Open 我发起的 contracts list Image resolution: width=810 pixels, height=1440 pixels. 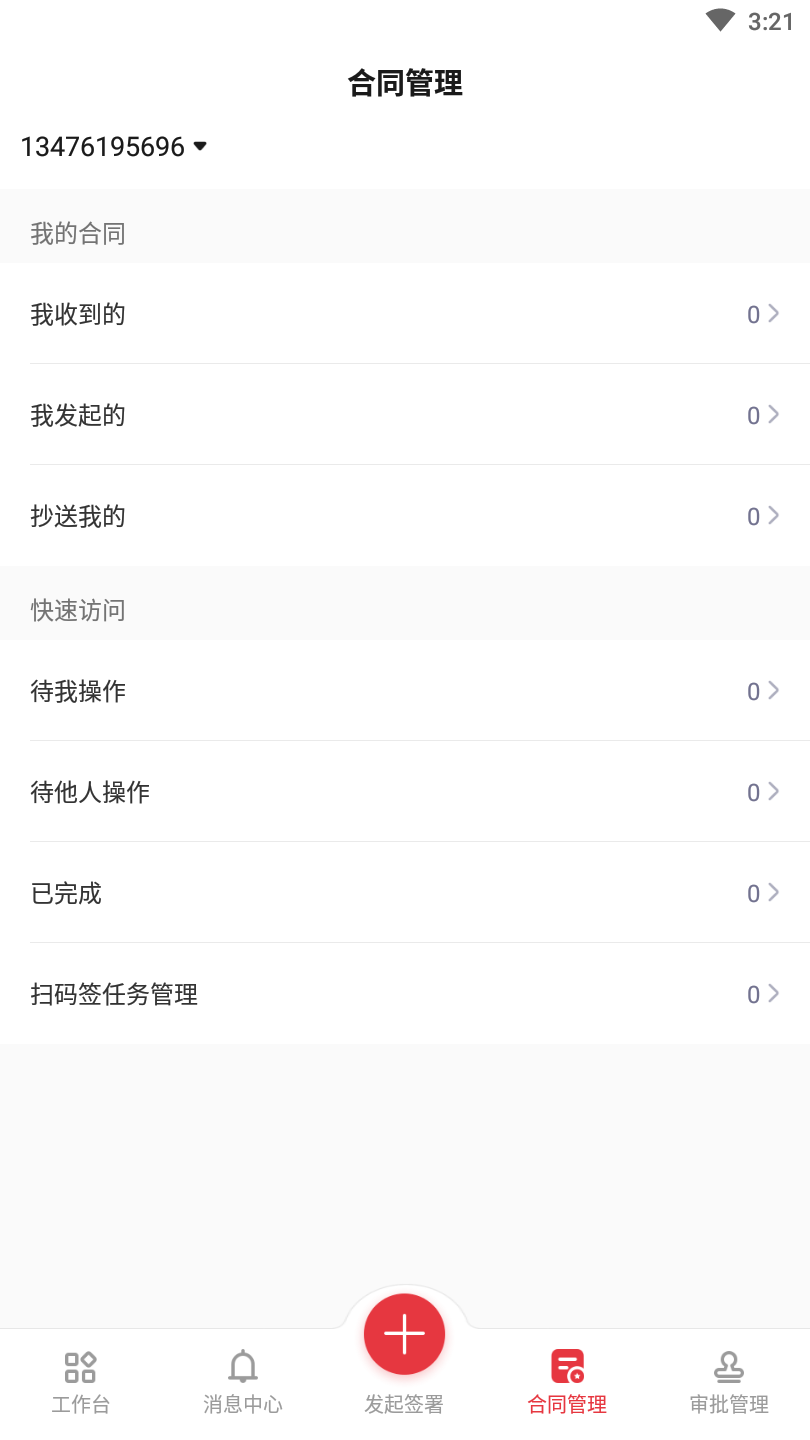(x=404, y=415)
